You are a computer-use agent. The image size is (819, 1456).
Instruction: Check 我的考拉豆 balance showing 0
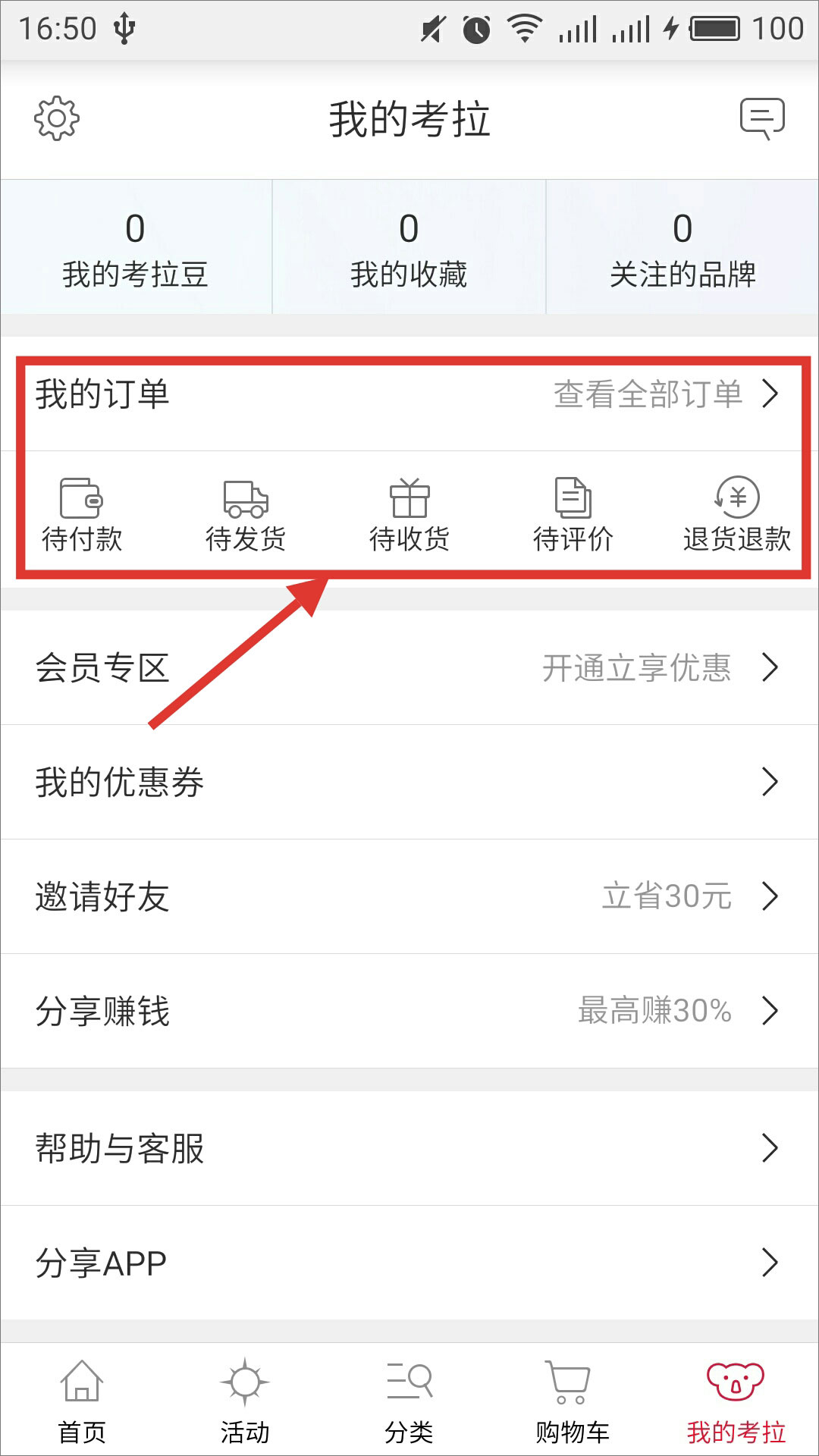(136, 246)
